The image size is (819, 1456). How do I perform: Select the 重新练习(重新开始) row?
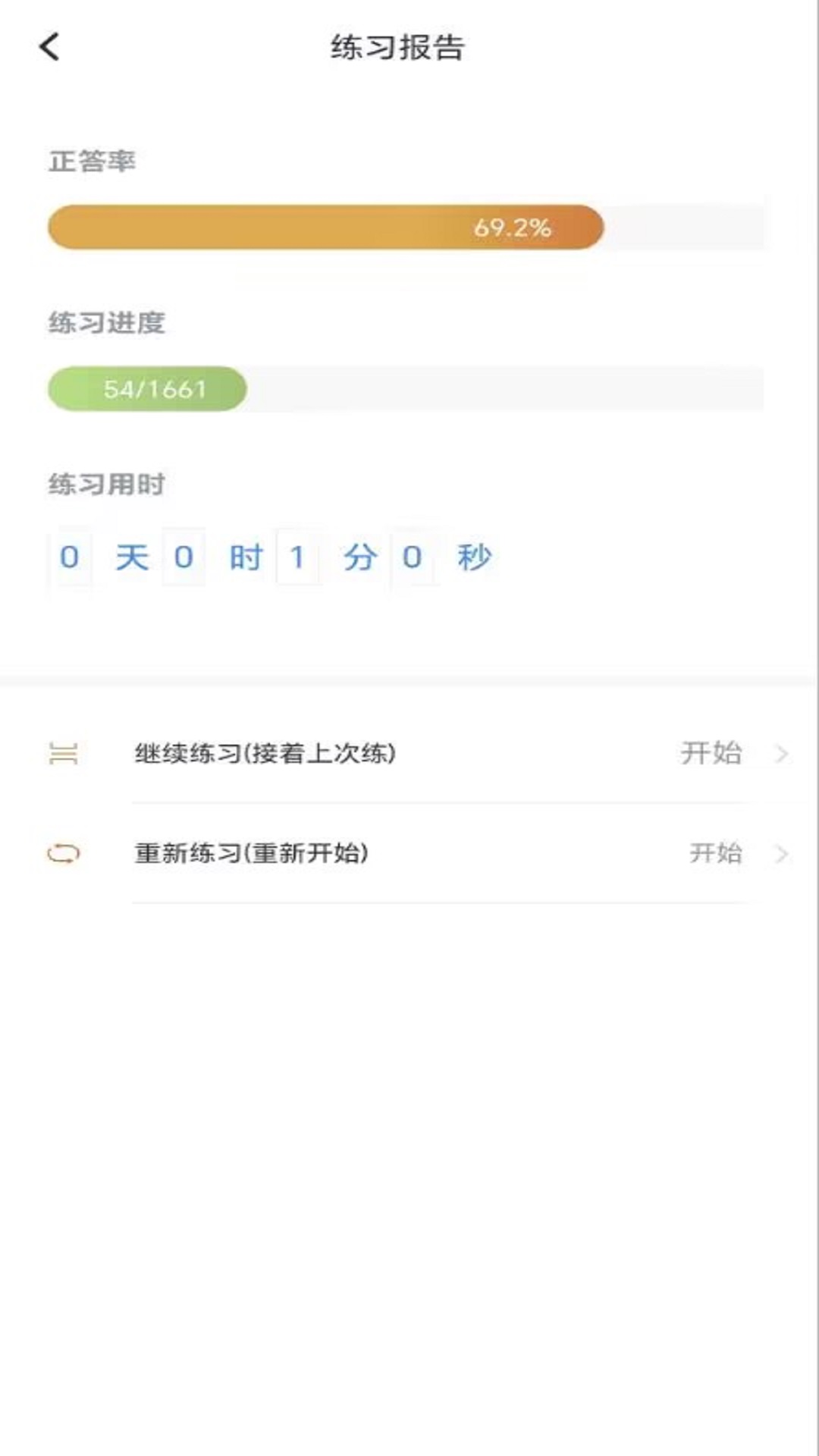250,853
